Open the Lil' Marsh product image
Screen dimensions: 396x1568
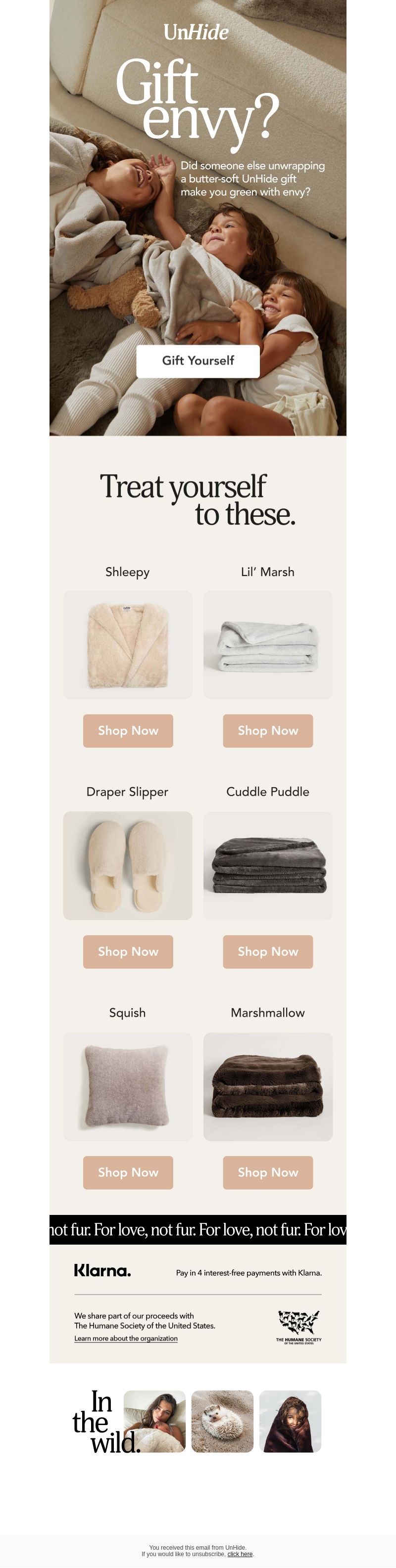[x=267, y=645]
